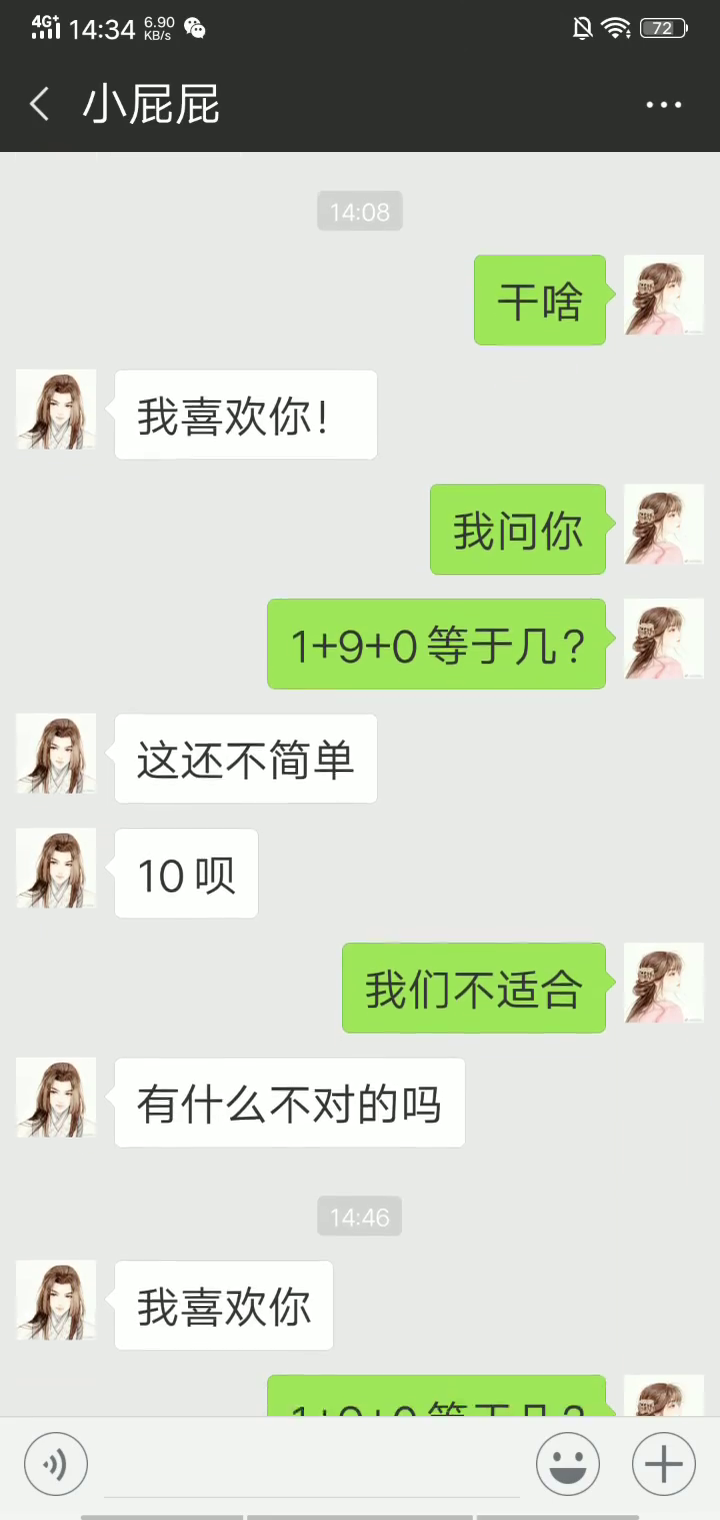Select the message bubble reading 10 呗
The height and width of the screenshot is (1520, 720).
pos(185,873)
